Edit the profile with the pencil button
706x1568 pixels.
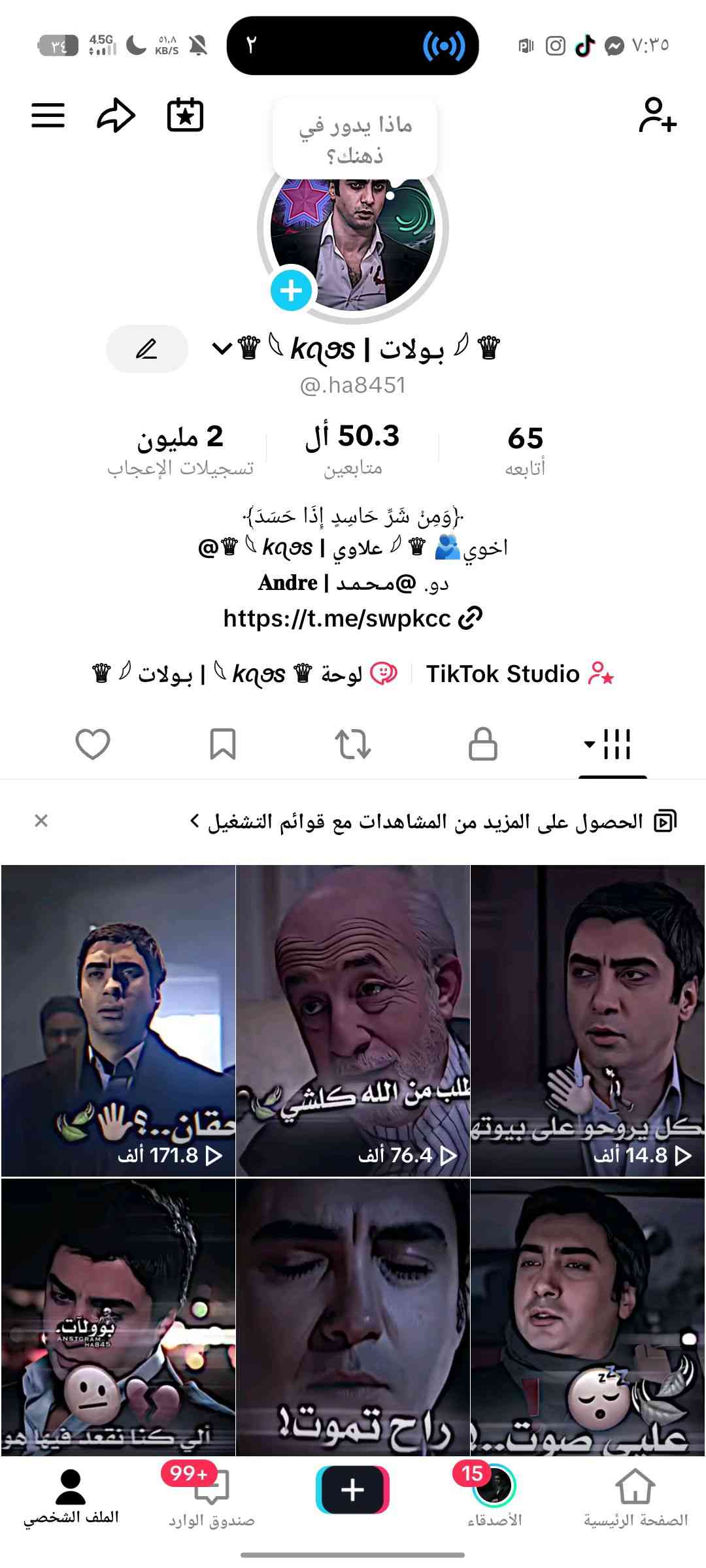pyautogui.click(x=147, y=349)
